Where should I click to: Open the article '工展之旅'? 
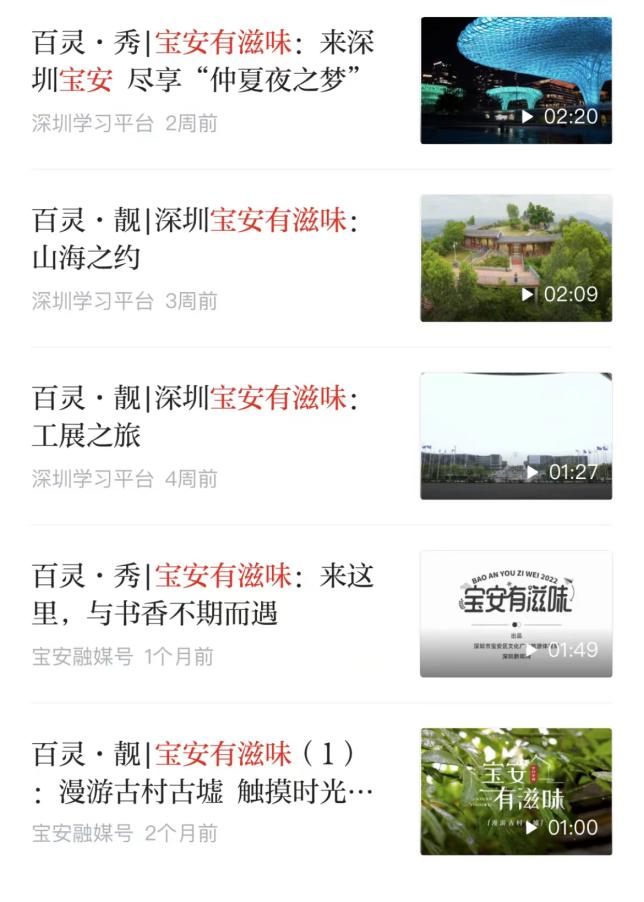tap(195, 416)
